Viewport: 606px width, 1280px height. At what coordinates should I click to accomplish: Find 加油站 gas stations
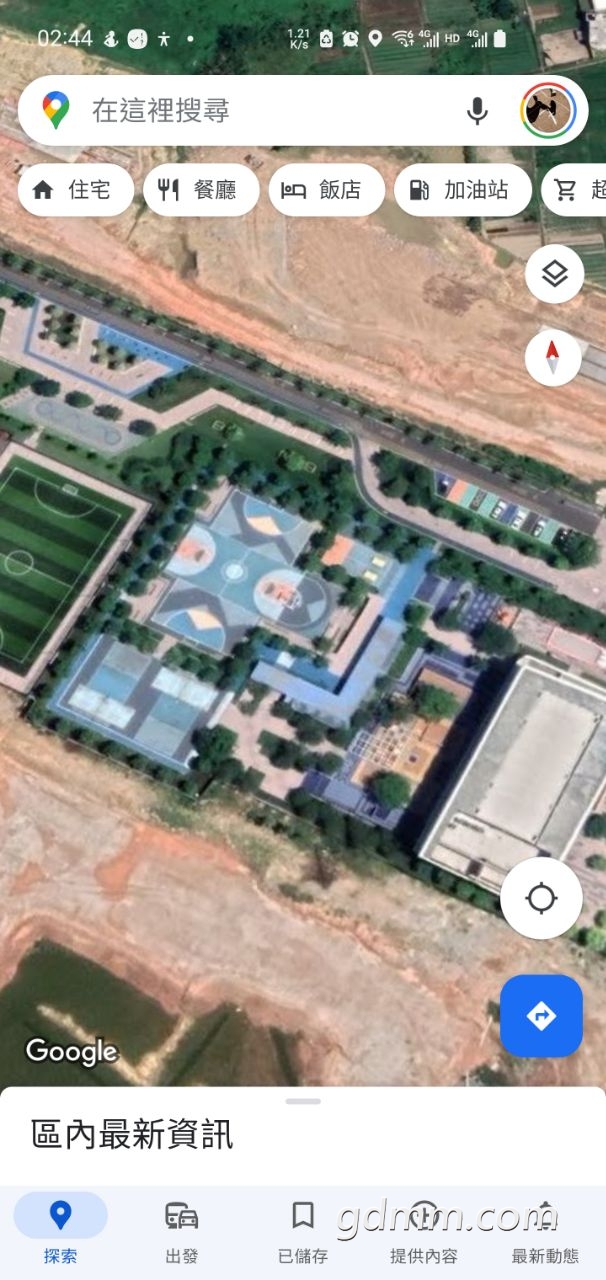click(x=462, y=190)
